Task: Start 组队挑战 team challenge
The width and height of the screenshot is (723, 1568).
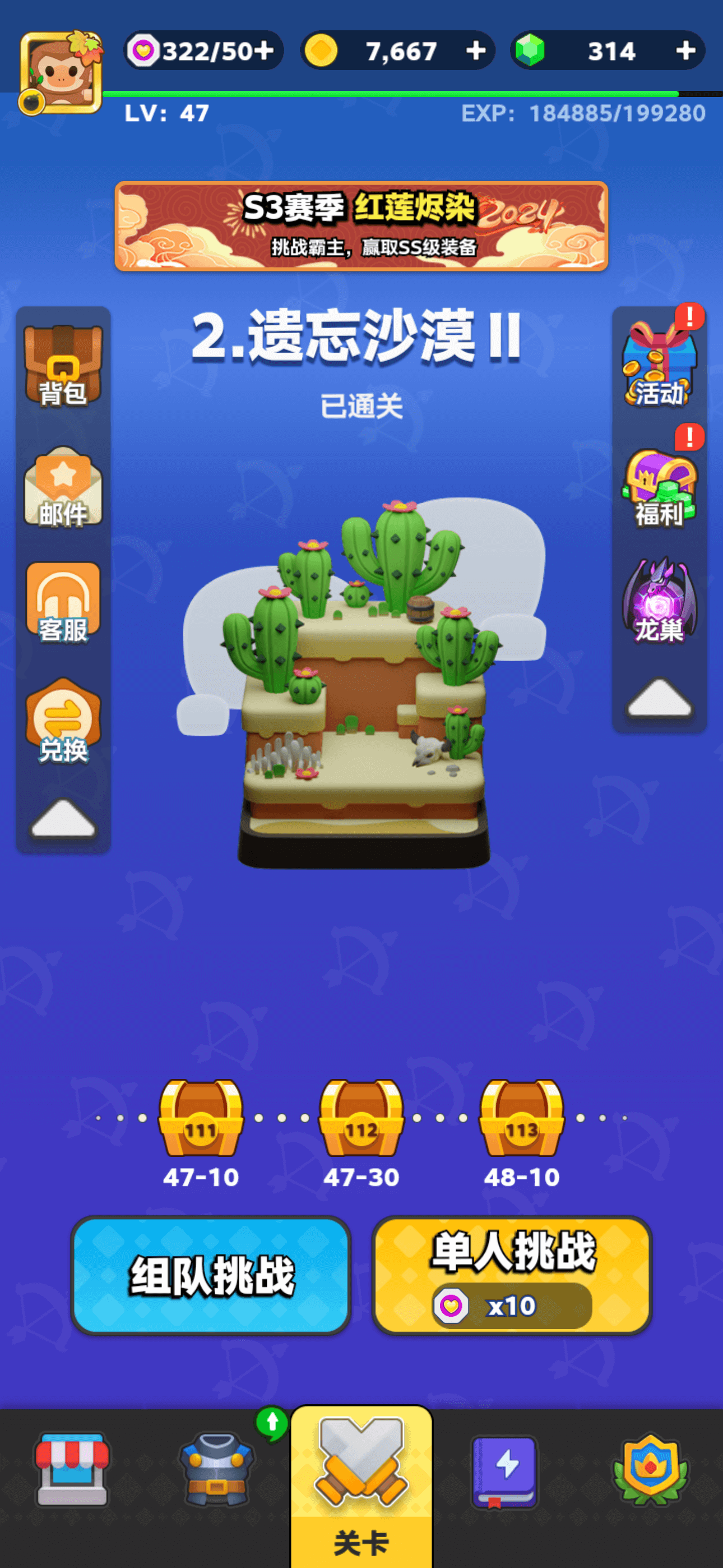Action: click(x=211, y=1275)
